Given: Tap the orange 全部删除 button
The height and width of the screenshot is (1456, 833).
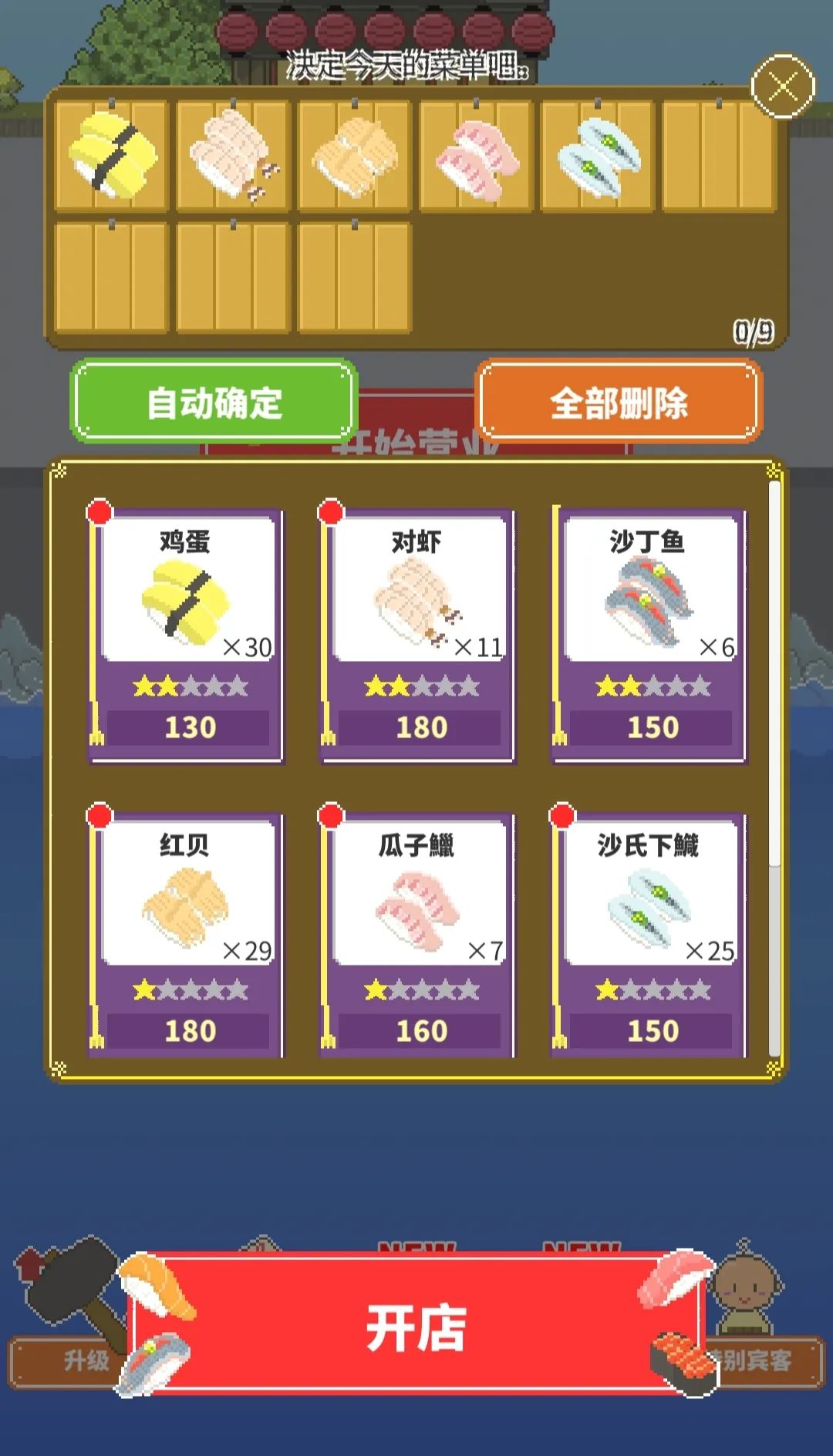Looking at the screenshot, I should click(619, 403).
